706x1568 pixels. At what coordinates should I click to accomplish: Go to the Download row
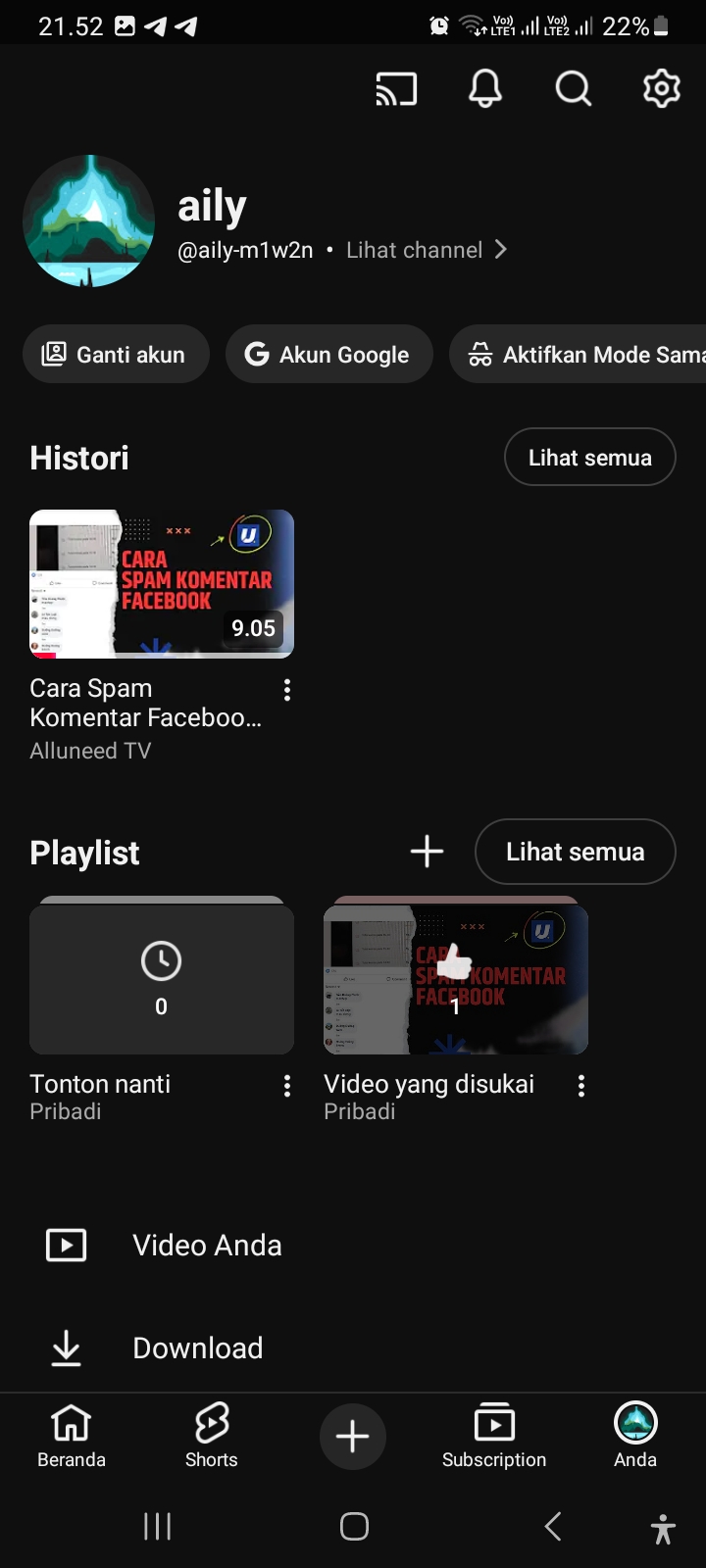point(197,1348)
